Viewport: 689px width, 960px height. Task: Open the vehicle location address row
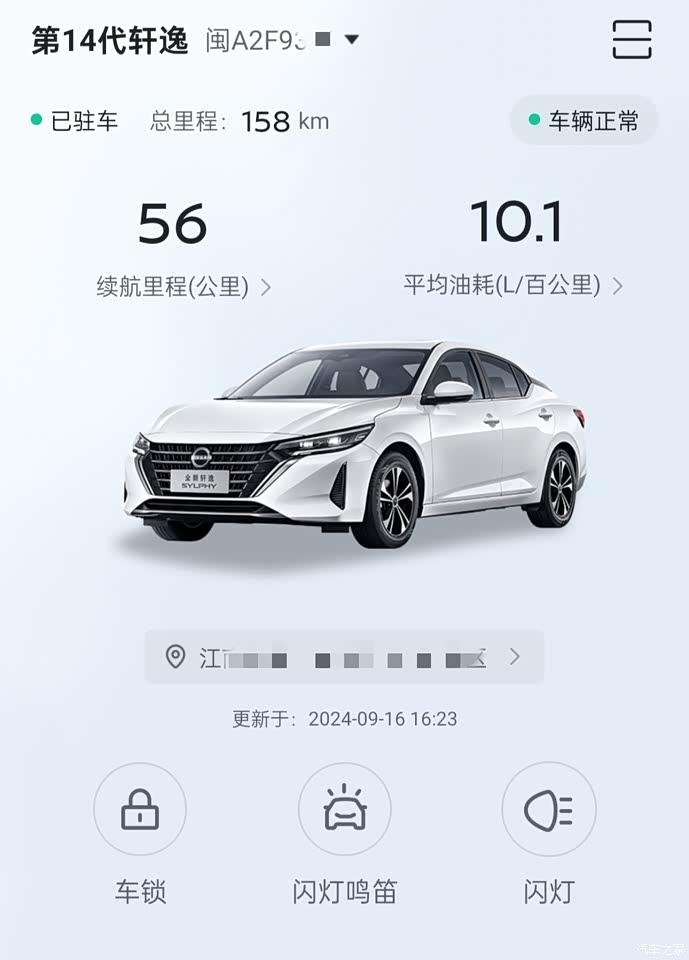coord(344,657)
